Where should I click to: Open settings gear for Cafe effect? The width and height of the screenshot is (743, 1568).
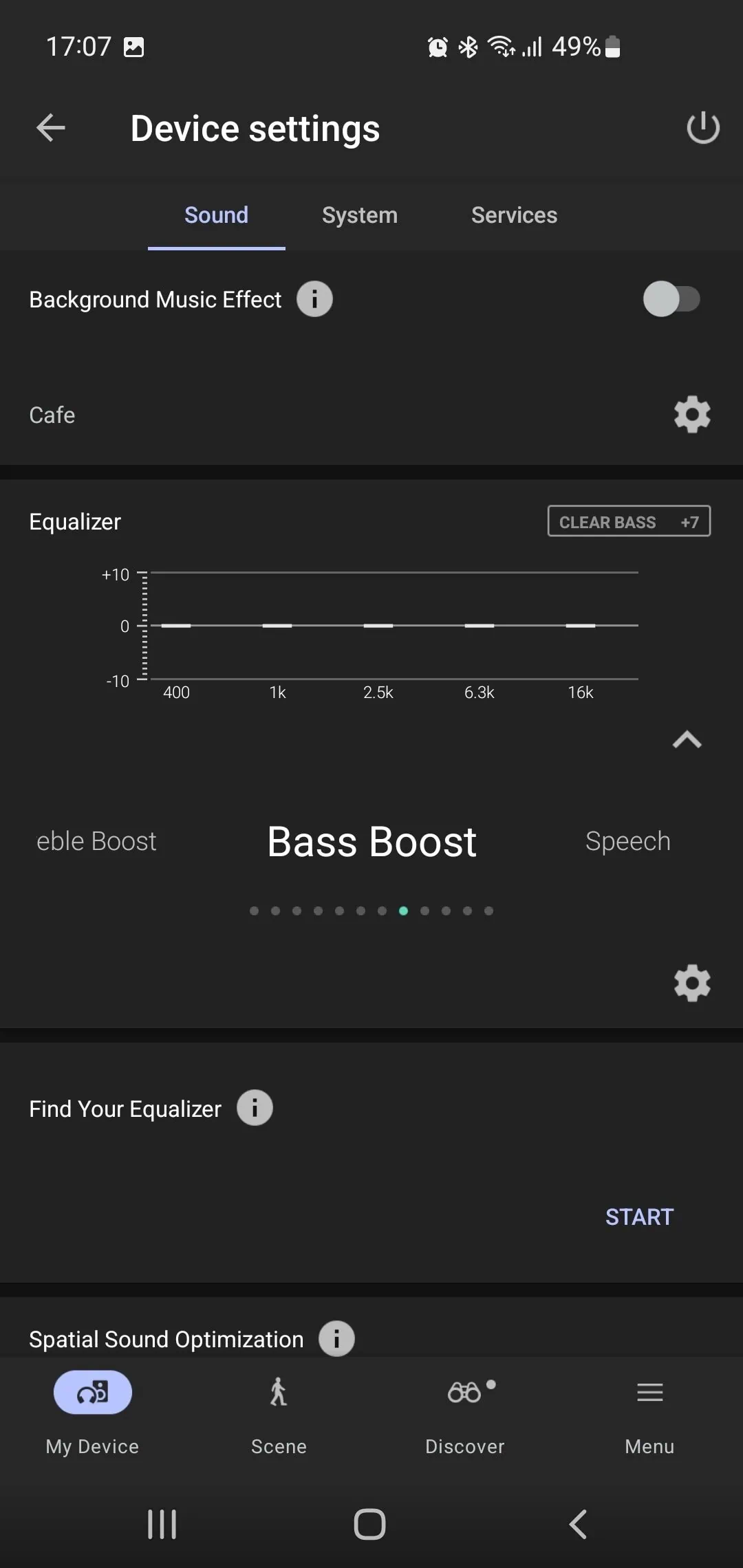(x=691, y=415)
